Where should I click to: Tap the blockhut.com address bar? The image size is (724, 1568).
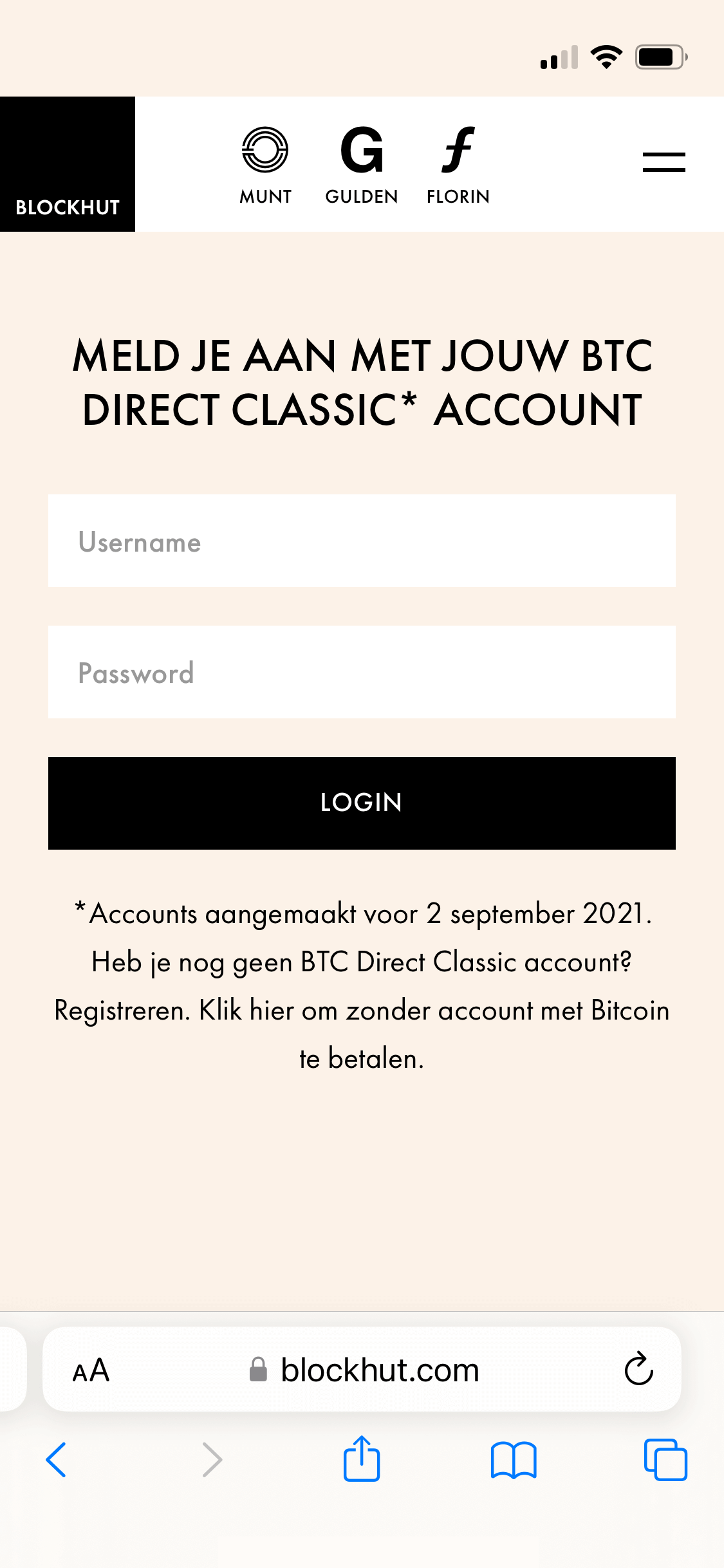pyautogui.click(x=363, y=1370)
